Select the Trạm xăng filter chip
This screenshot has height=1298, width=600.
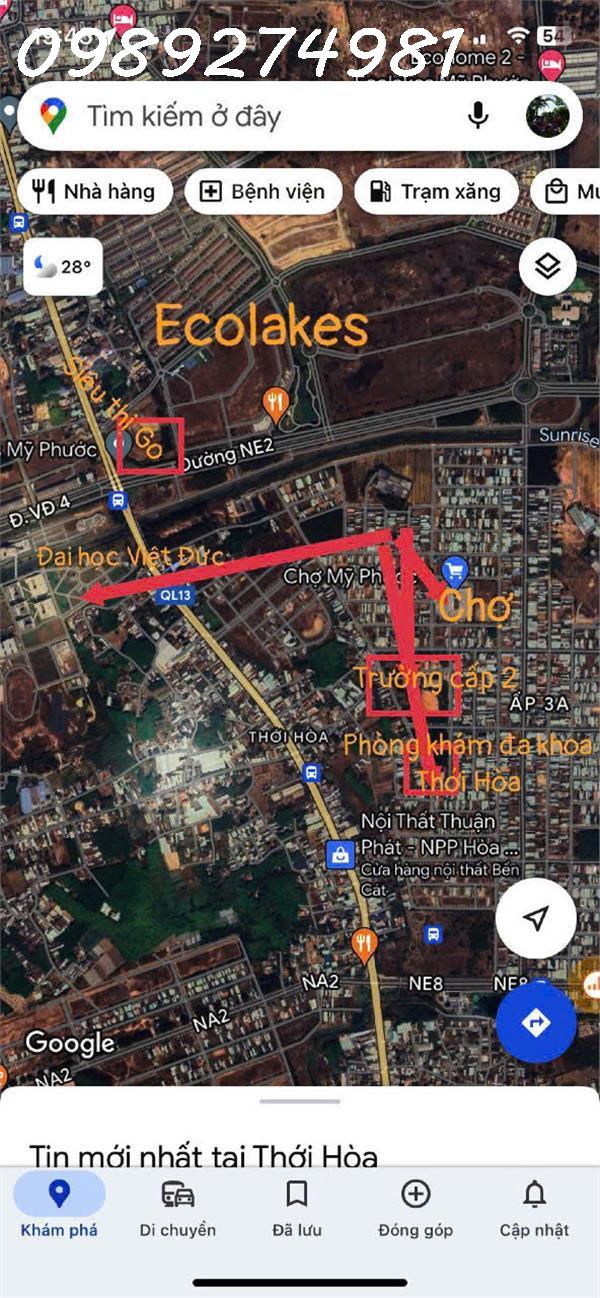tap(436, 192)
